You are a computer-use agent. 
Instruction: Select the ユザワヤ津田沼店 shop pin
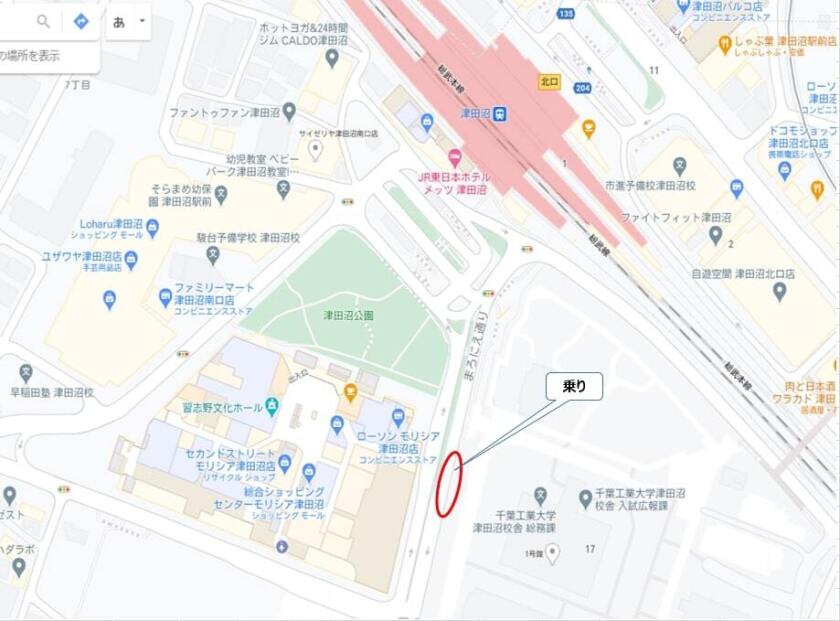coord(131,260)
